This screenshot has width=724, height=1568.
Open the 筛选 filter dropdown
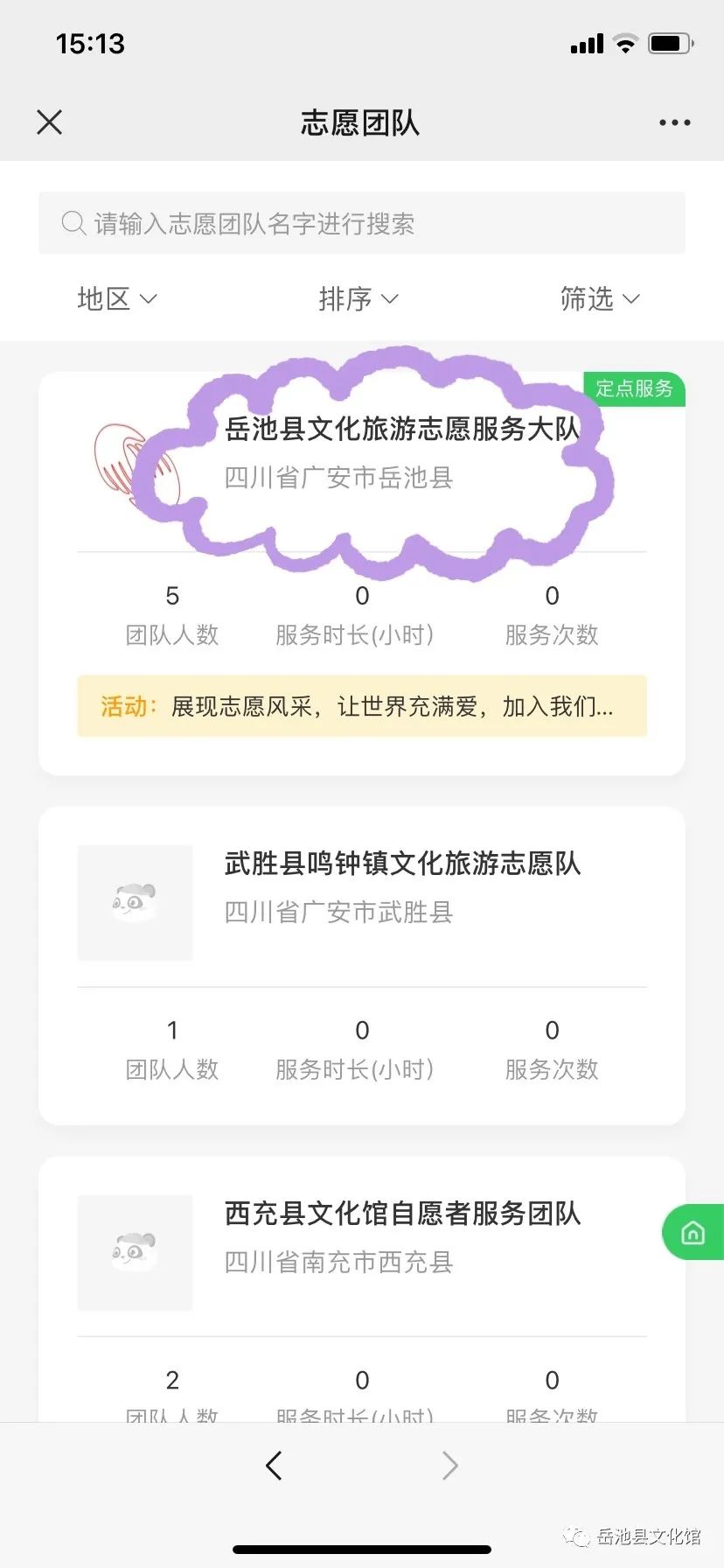(x=600, y=299)
